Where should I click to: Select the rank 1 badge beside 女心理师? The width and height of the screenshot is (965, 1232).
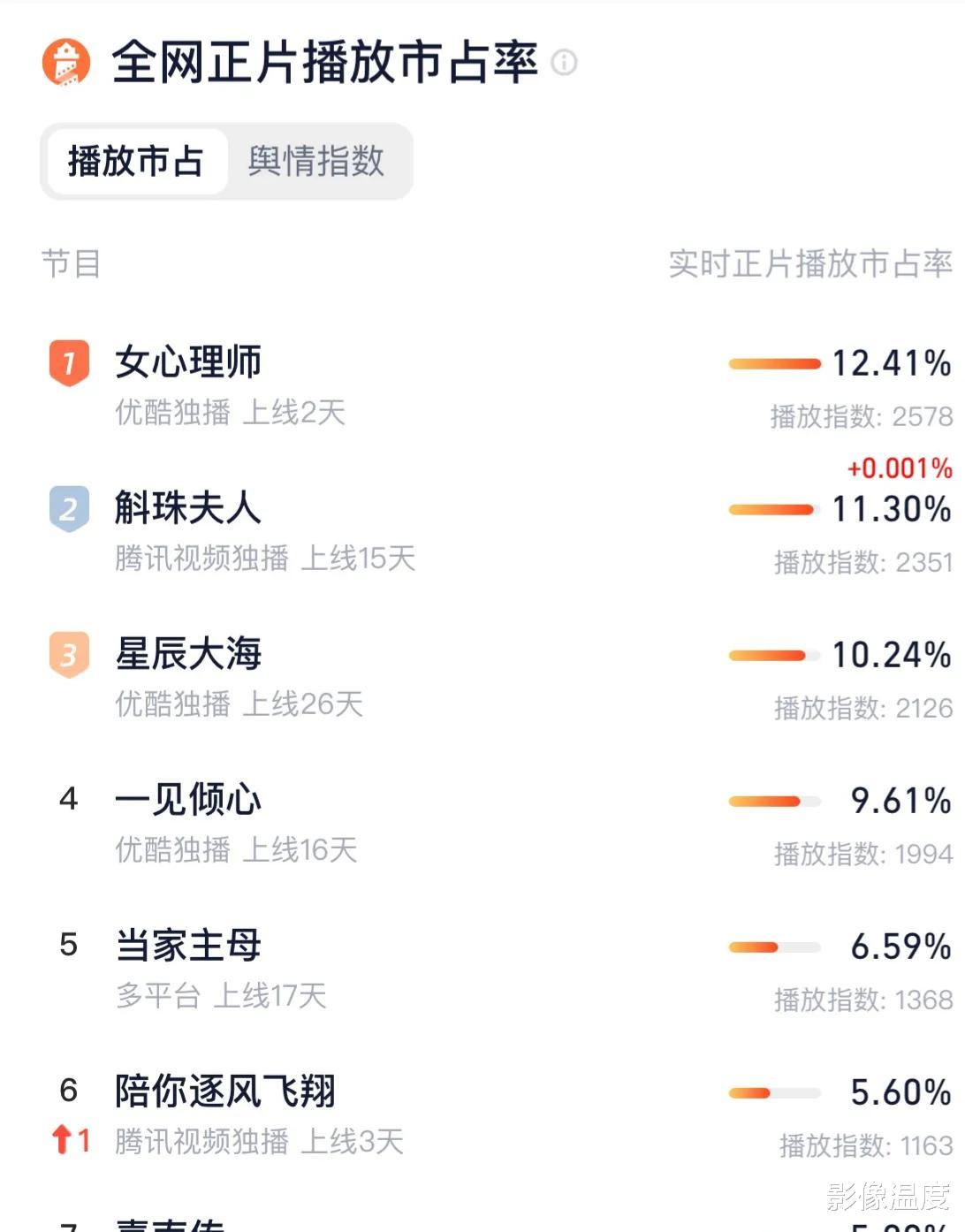tap(69, 362)
